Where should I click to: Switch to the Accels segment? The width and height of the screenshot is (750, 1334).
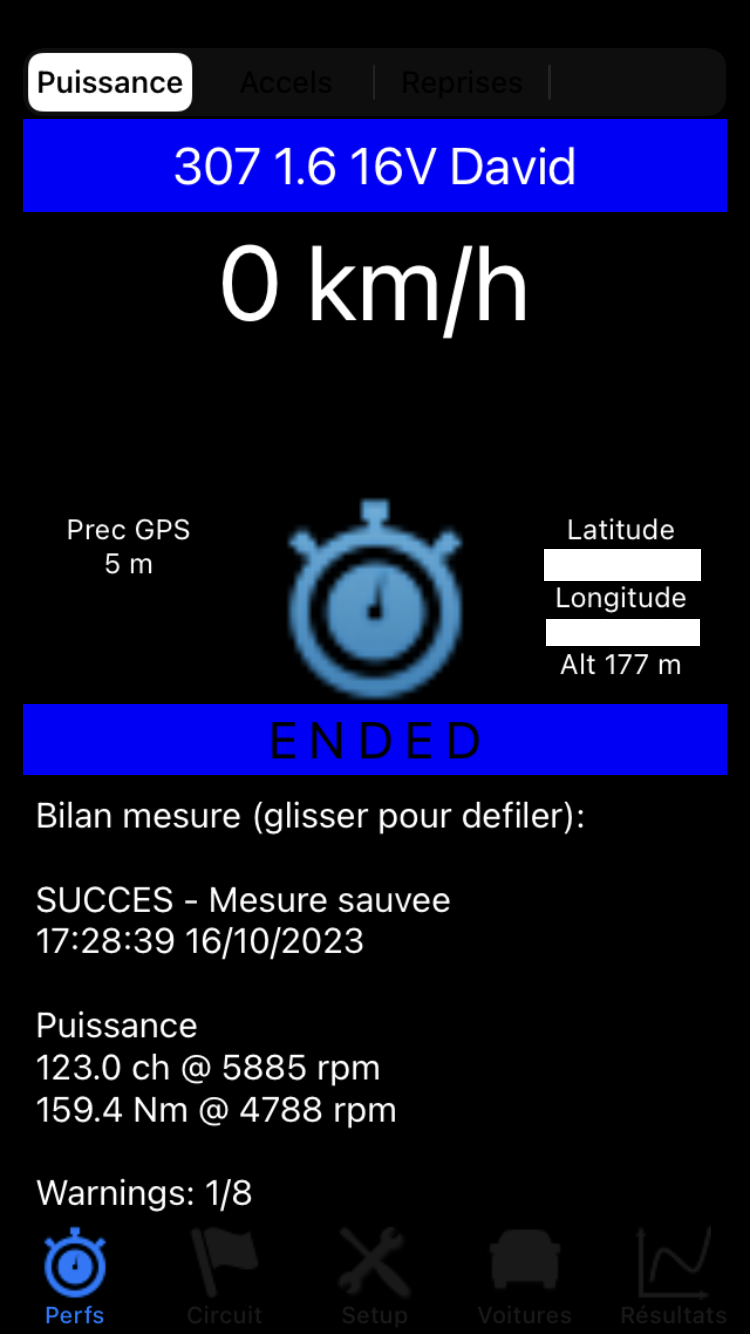point(286,82)
